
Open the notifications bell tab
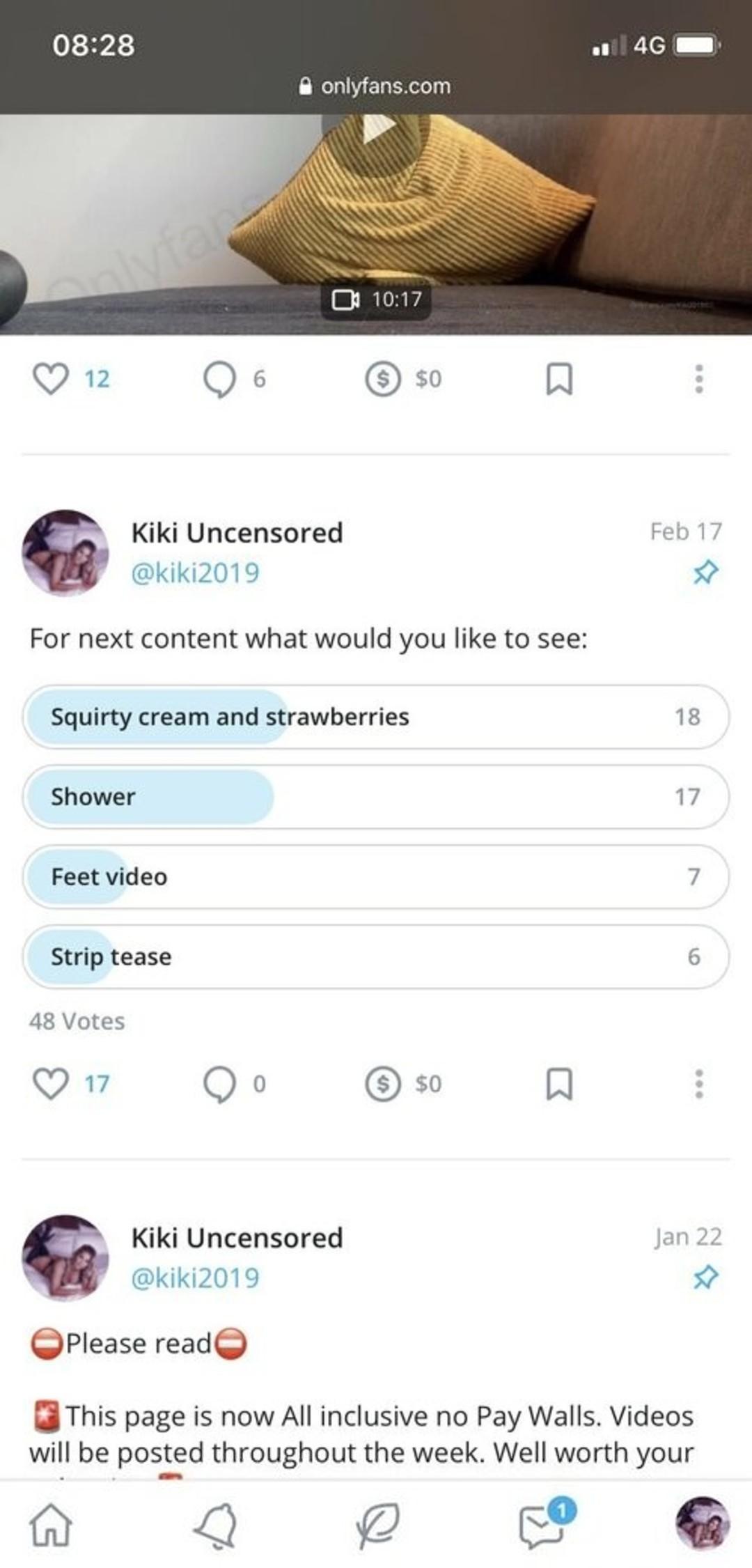pos(216,1525)
